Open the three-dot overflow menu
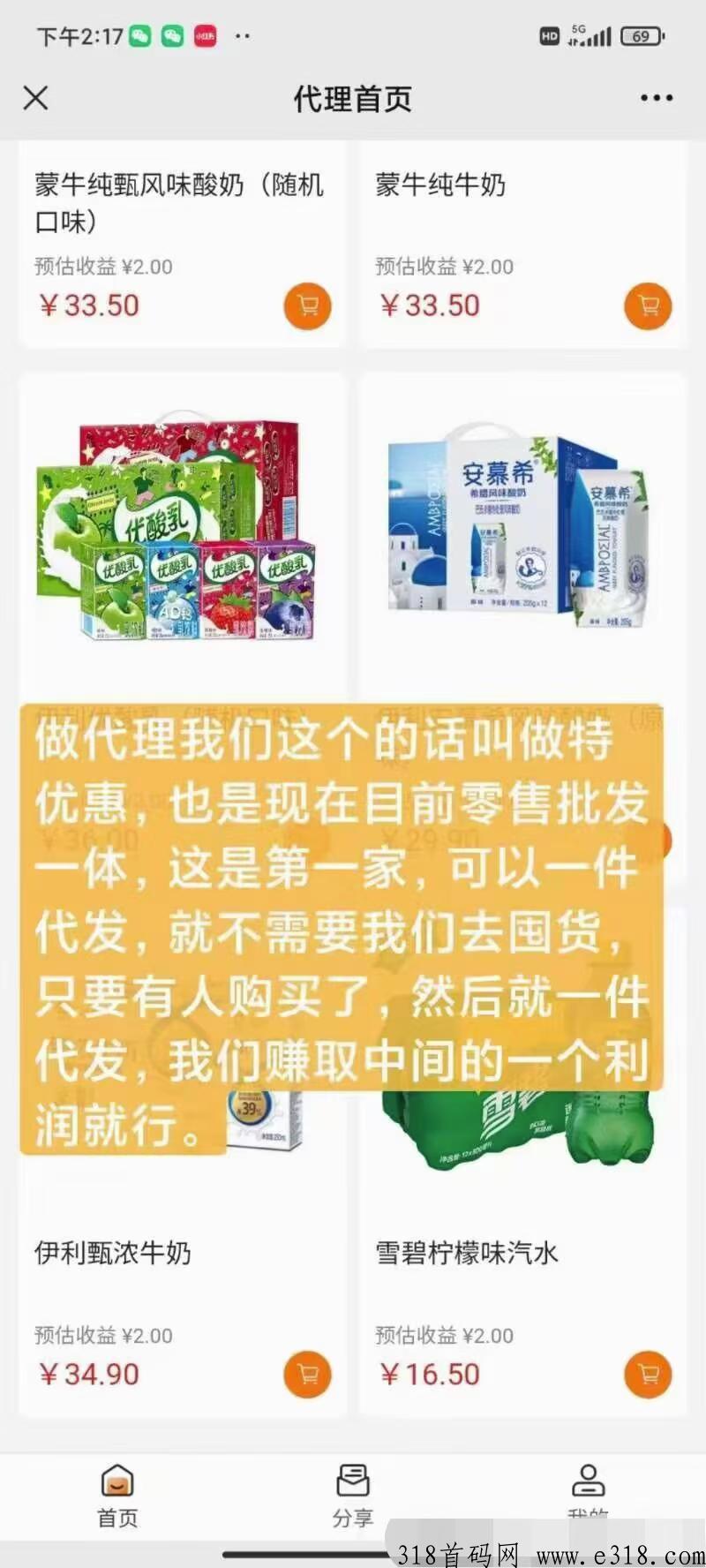706x1568 pixels. [x=656, y=98]
